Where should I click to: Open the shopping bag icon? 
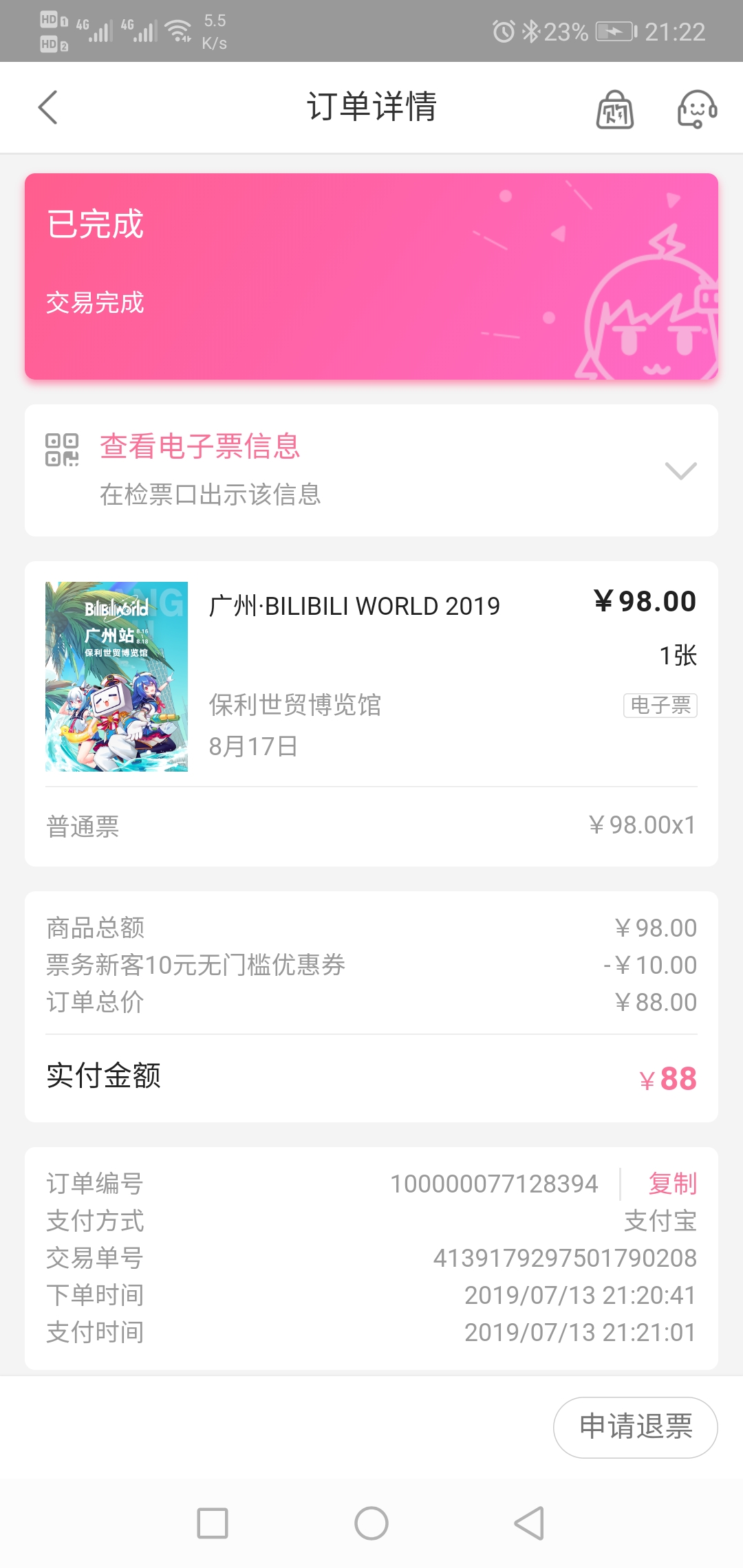click(614, 109)
